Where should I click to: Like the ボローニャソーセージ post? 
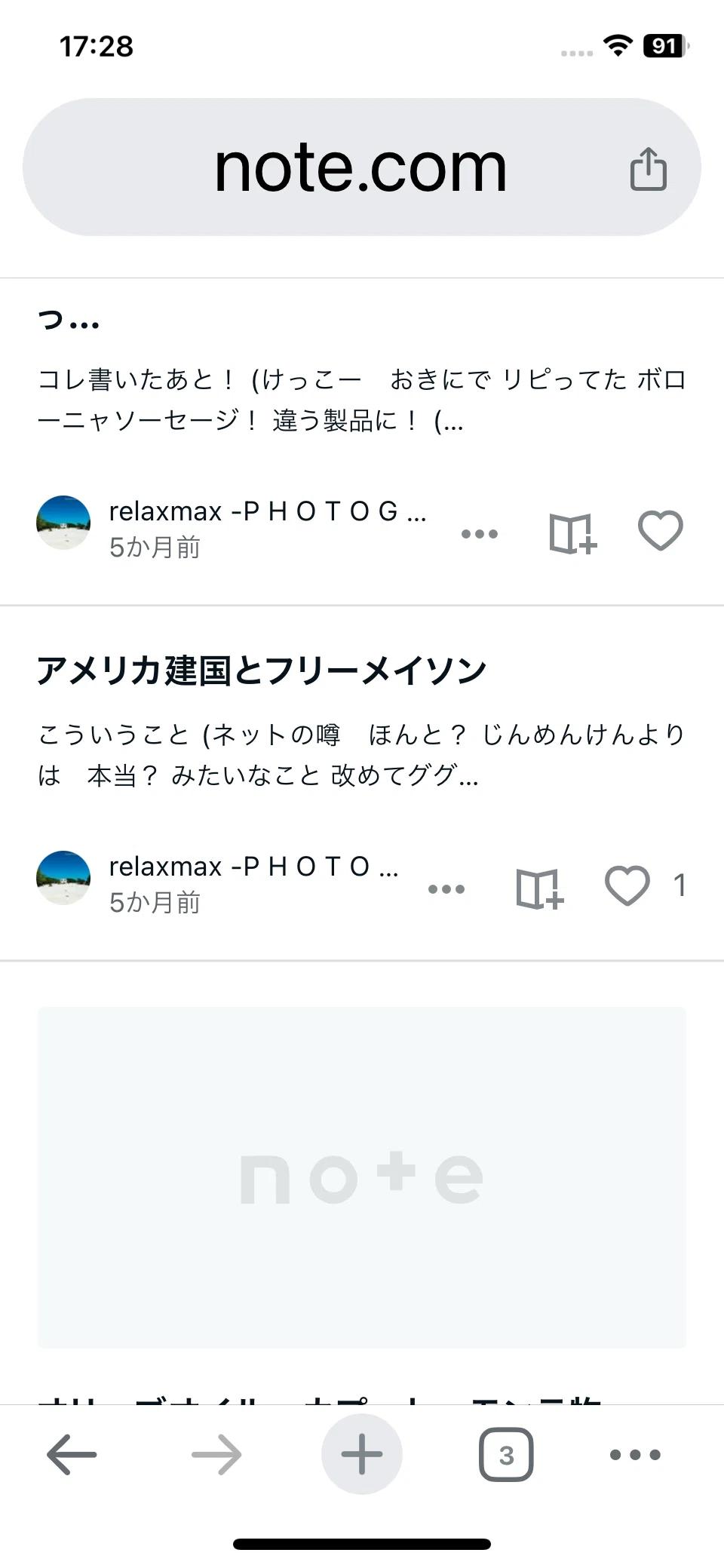[661, 531]
